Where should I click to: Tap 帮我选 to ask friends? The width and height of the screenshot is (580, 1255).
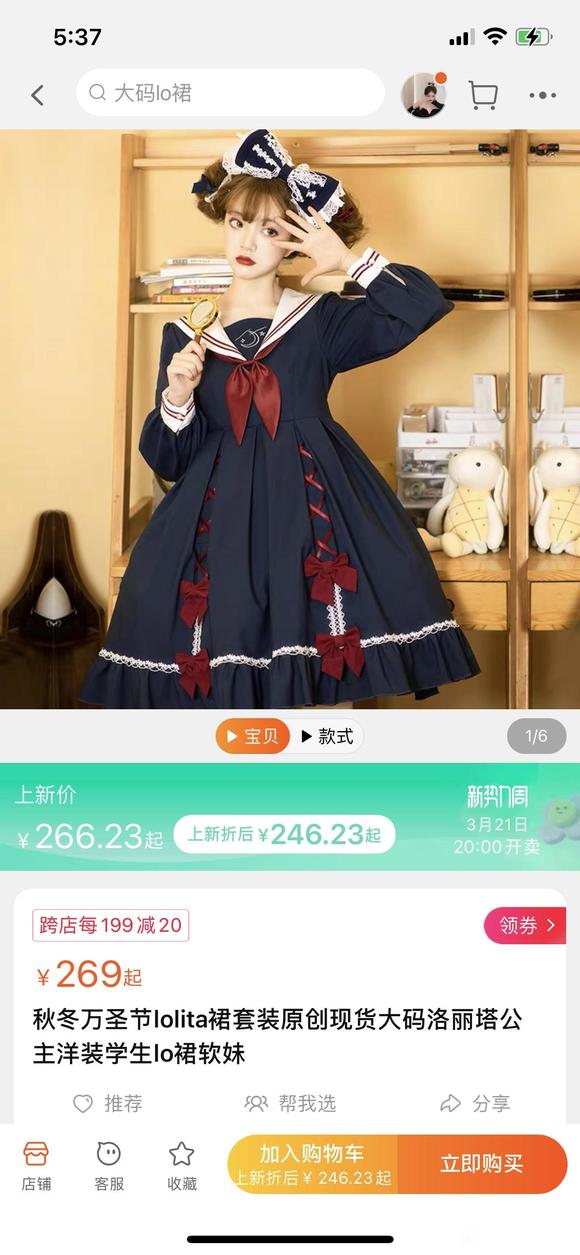tap(291, 1104)
